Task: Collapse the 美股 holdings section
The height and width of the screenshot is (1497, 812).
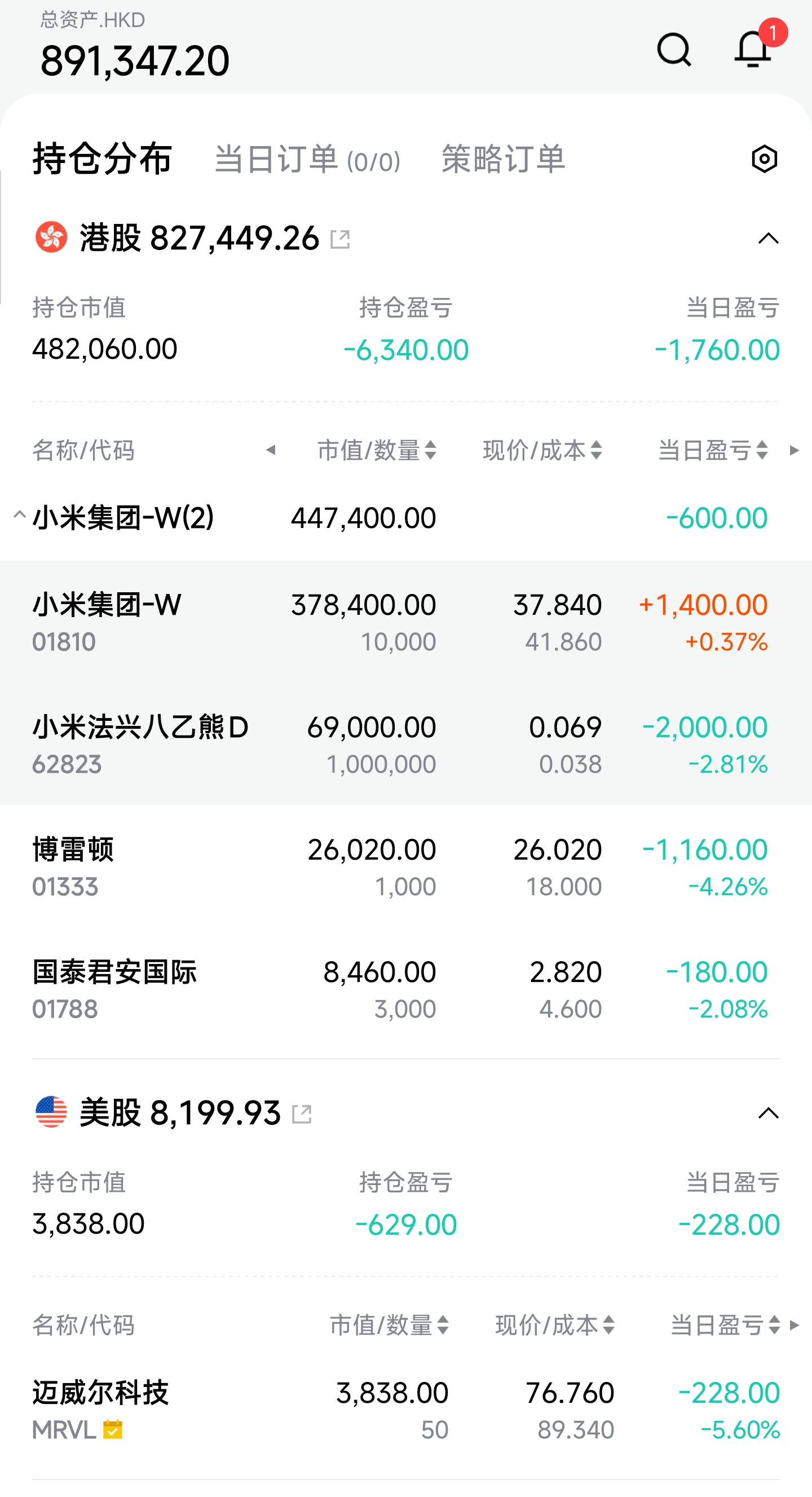Action: [769, 1113]
